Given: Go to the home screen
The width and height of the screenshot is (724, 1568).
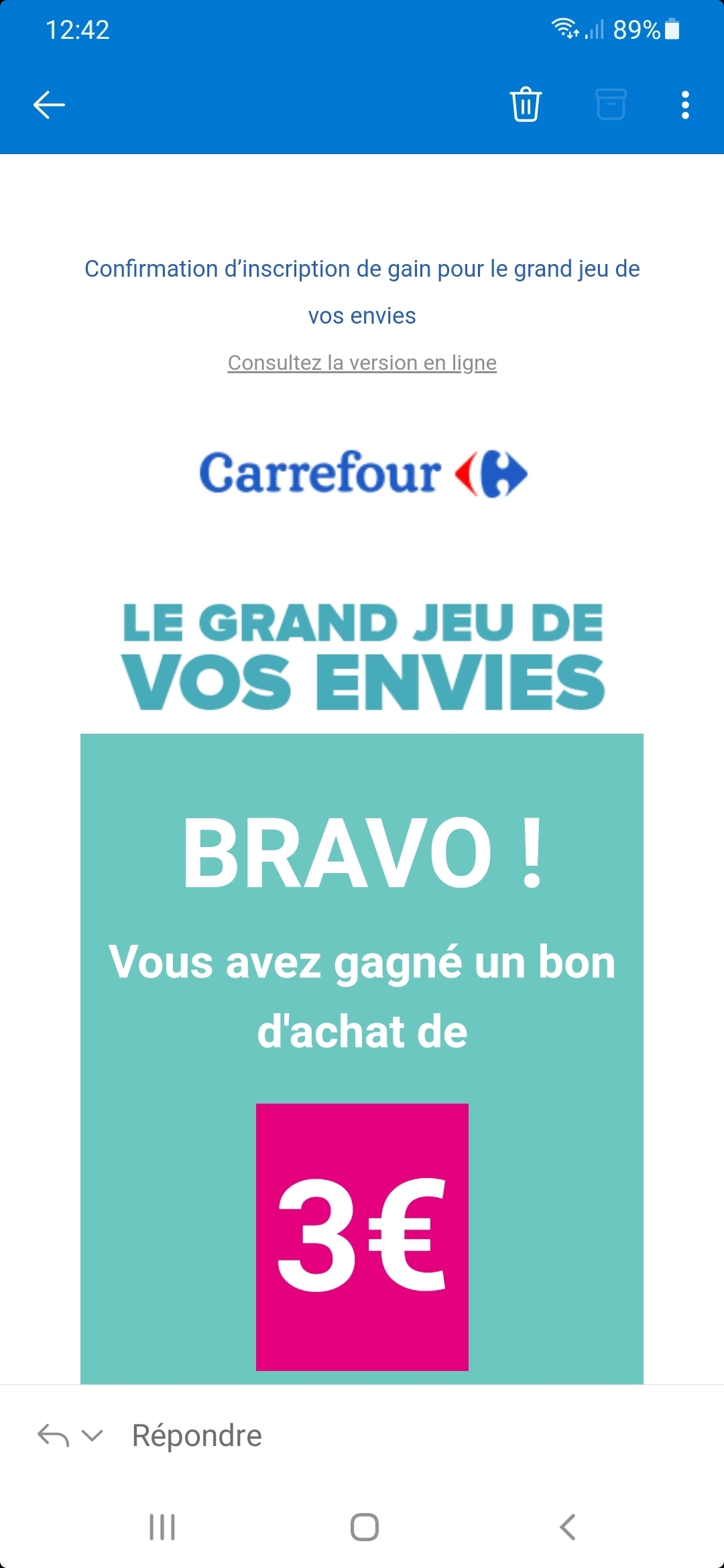Looking at the screenshot, I should tap(364, 1527).
